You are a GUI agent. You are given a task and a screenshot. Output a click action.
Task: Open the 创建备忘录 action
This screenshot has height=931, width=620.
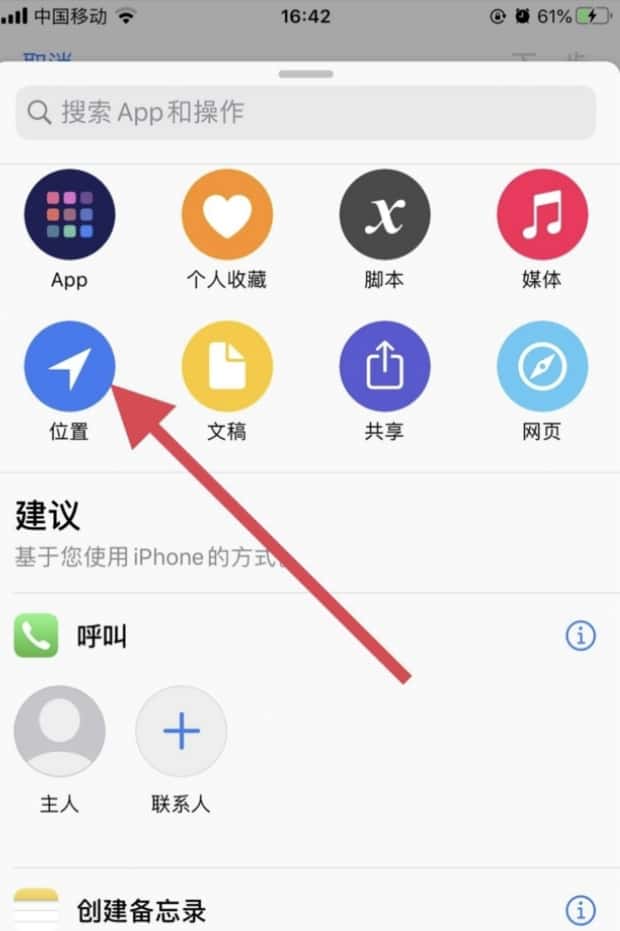141,911
